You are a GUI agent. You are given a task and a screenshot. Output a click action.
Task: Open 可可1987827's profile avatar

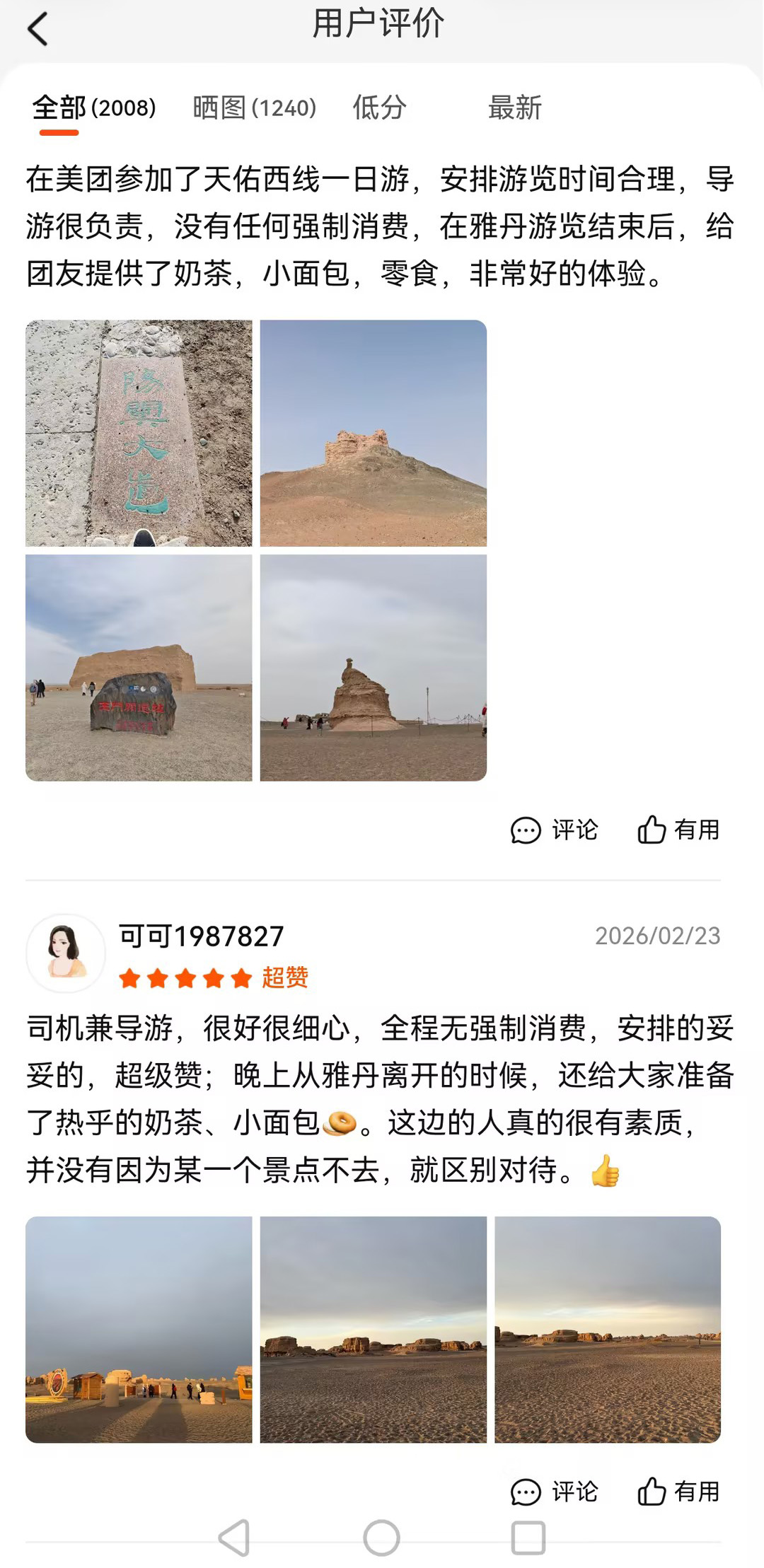[x=66, y=953]
